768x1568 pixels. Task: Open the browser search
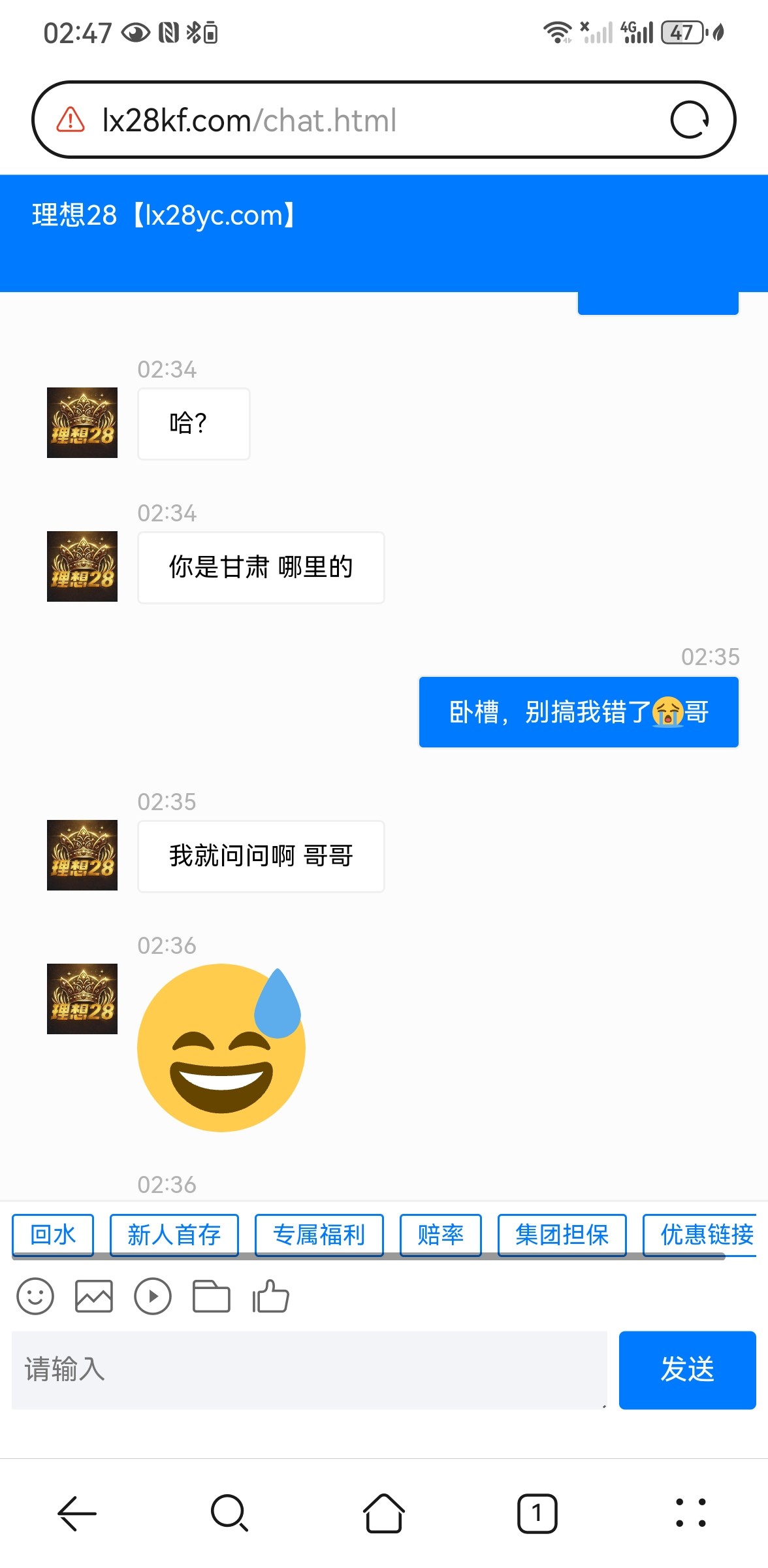click(230, 1513)
